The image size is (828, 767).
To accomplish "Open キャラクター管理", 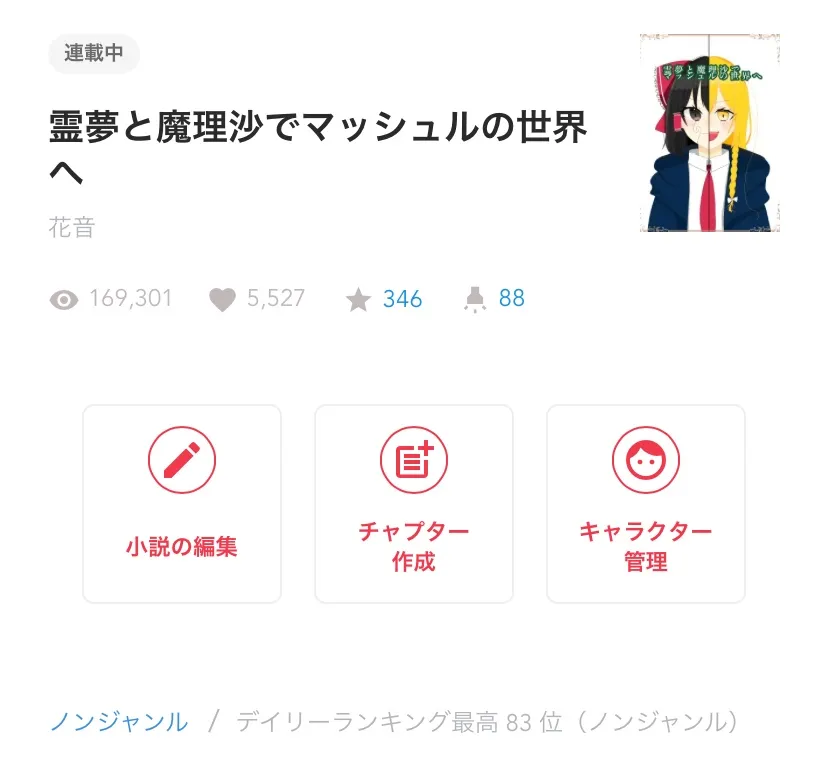I will [x=646, y=504].
